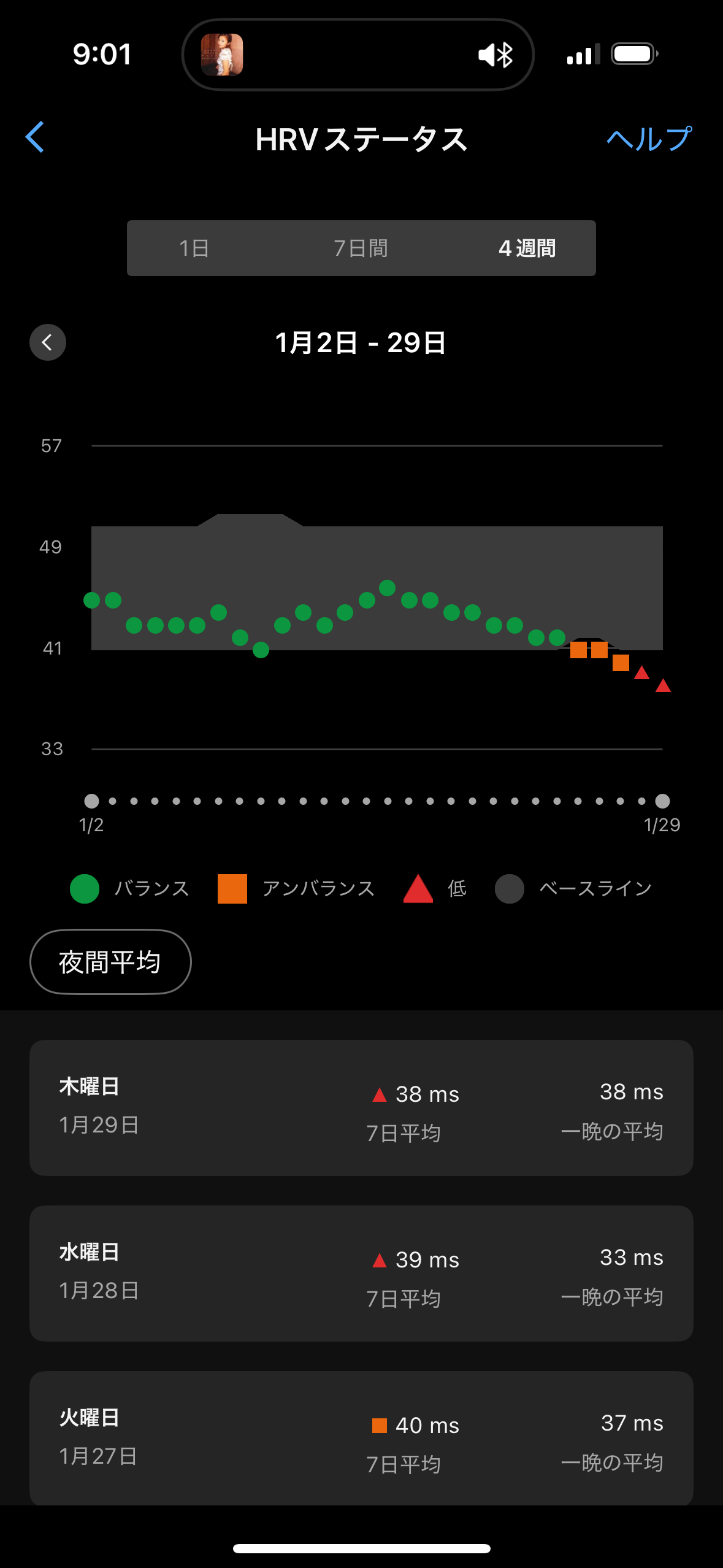The height and width of the screenshot is (1568, 723).
Task: Go back from HRV ステータス screen
Action: click(35, 137)
